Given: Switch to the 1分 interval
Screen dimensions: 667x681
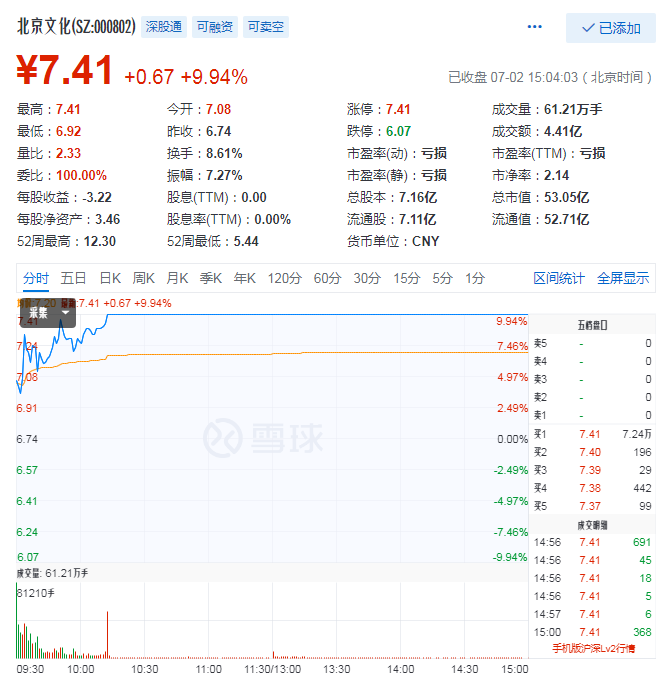Looking at the screenshot, I should pyautogui.click(x=475, y=278).
